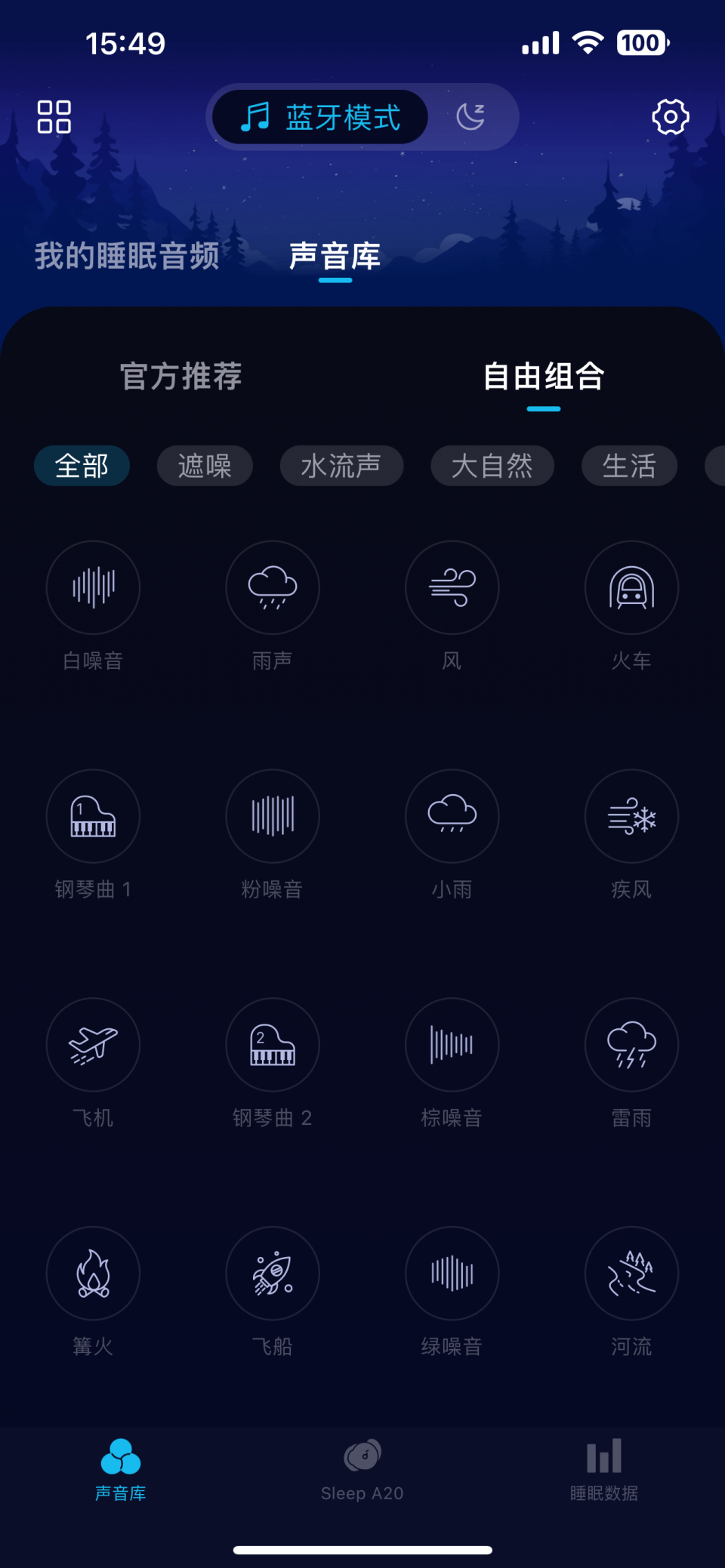Filter sounds by 遮噪 chip

pos(205,466)
